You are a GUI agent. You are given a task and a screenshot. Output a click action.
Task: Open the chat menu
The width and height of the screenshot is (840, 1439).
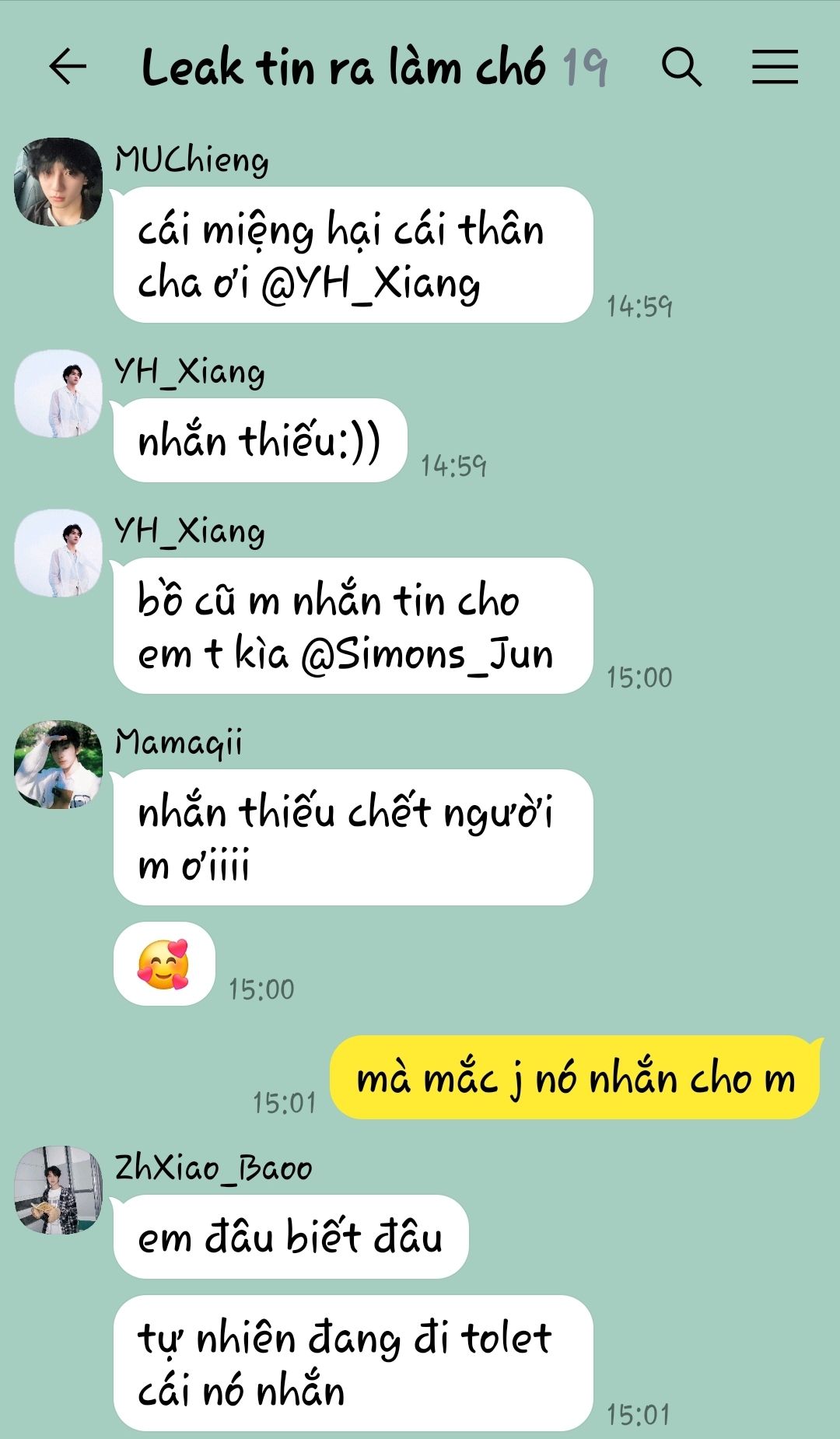pyautogui.click(x=775, y=67)
